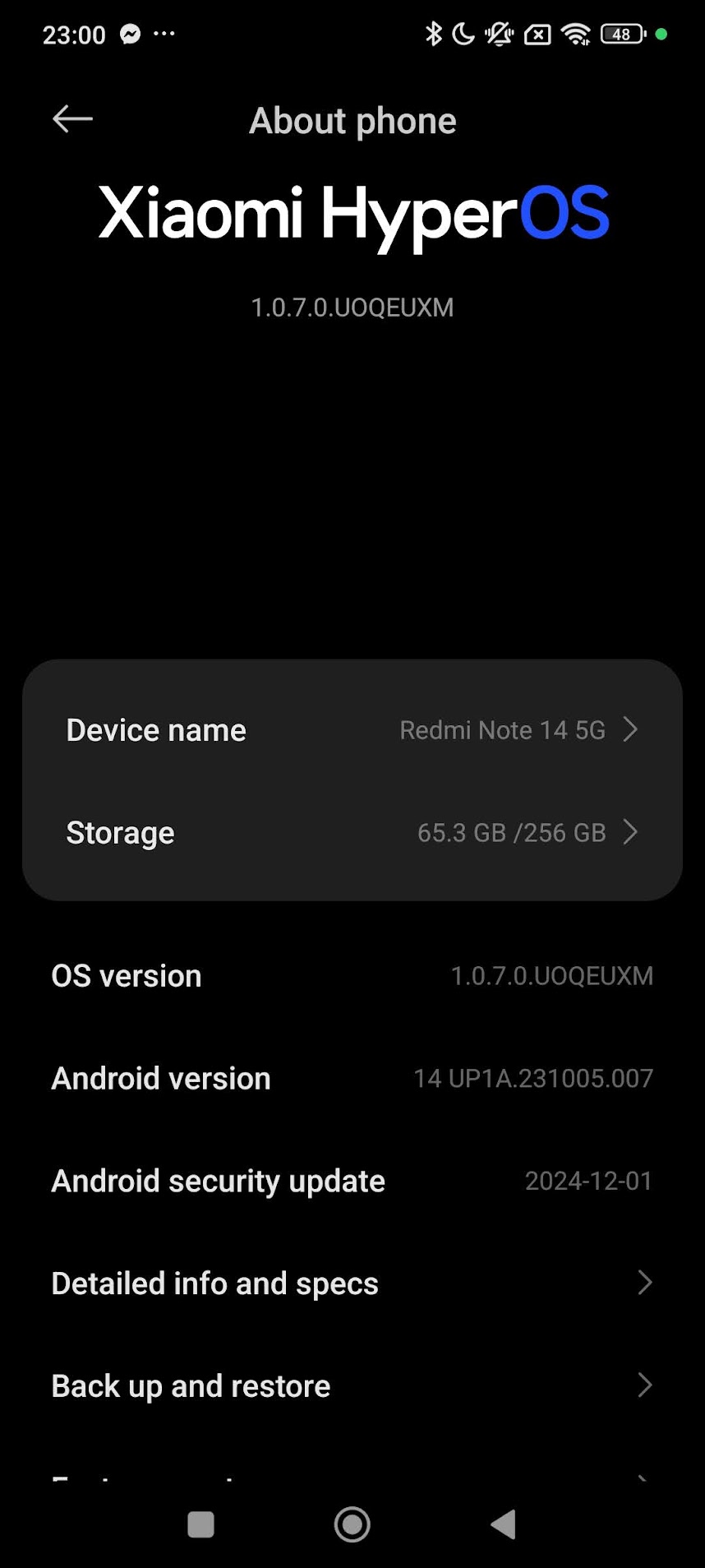Viewport: 705px width, 1568px height.
Task: Tap the Android security update row
Action: point(352,1181)
